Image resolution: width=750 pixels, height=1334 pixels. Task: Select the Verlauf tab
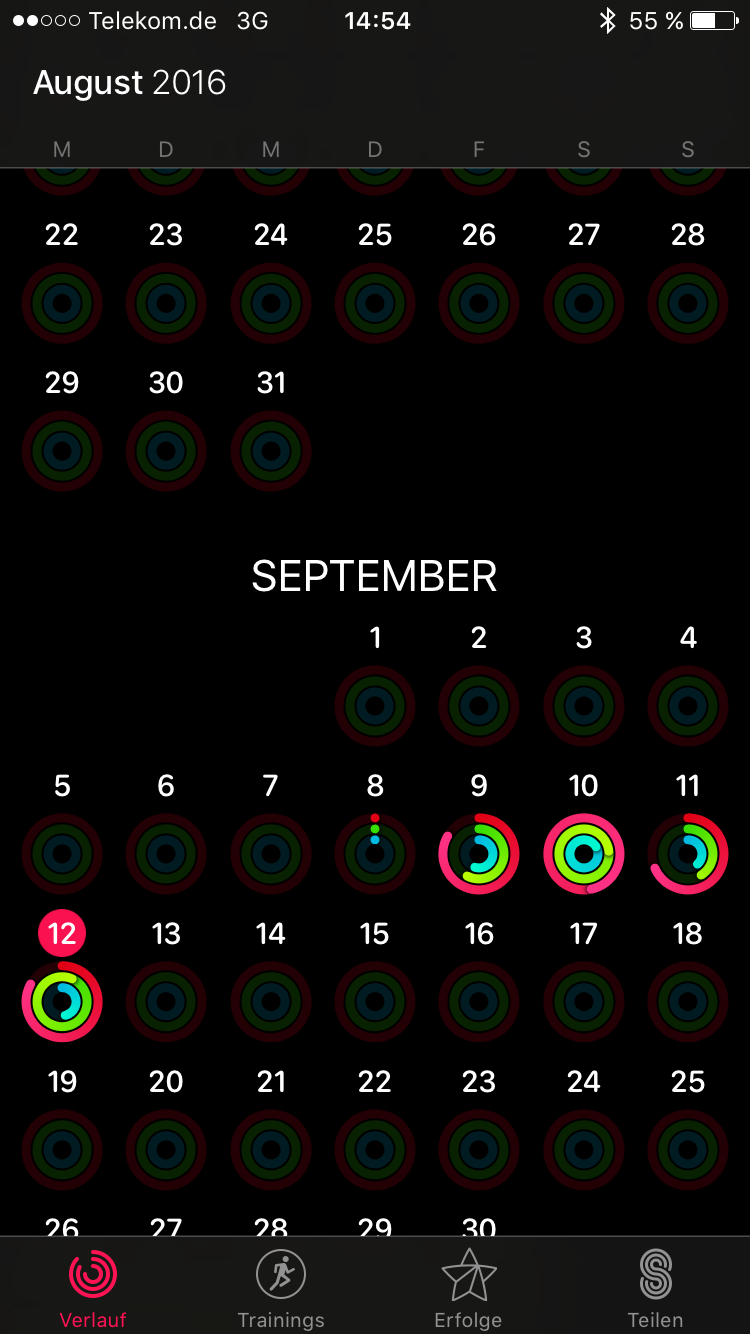(x=93, y=1288)
